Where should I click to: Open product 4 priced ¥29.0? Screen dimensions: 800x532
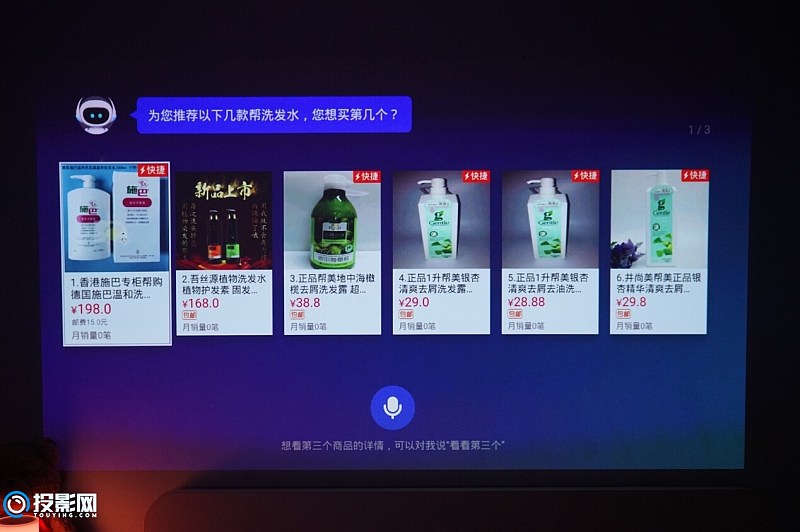(x=441, y=252)
